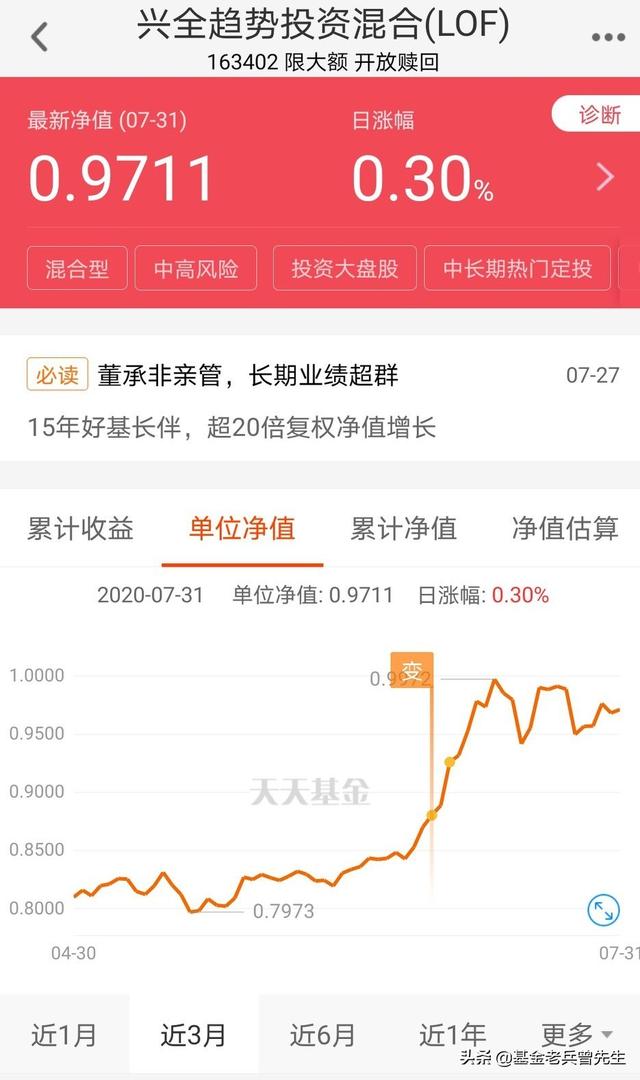
Task: Select the 投资大盘股 tag
Action: 344,268
